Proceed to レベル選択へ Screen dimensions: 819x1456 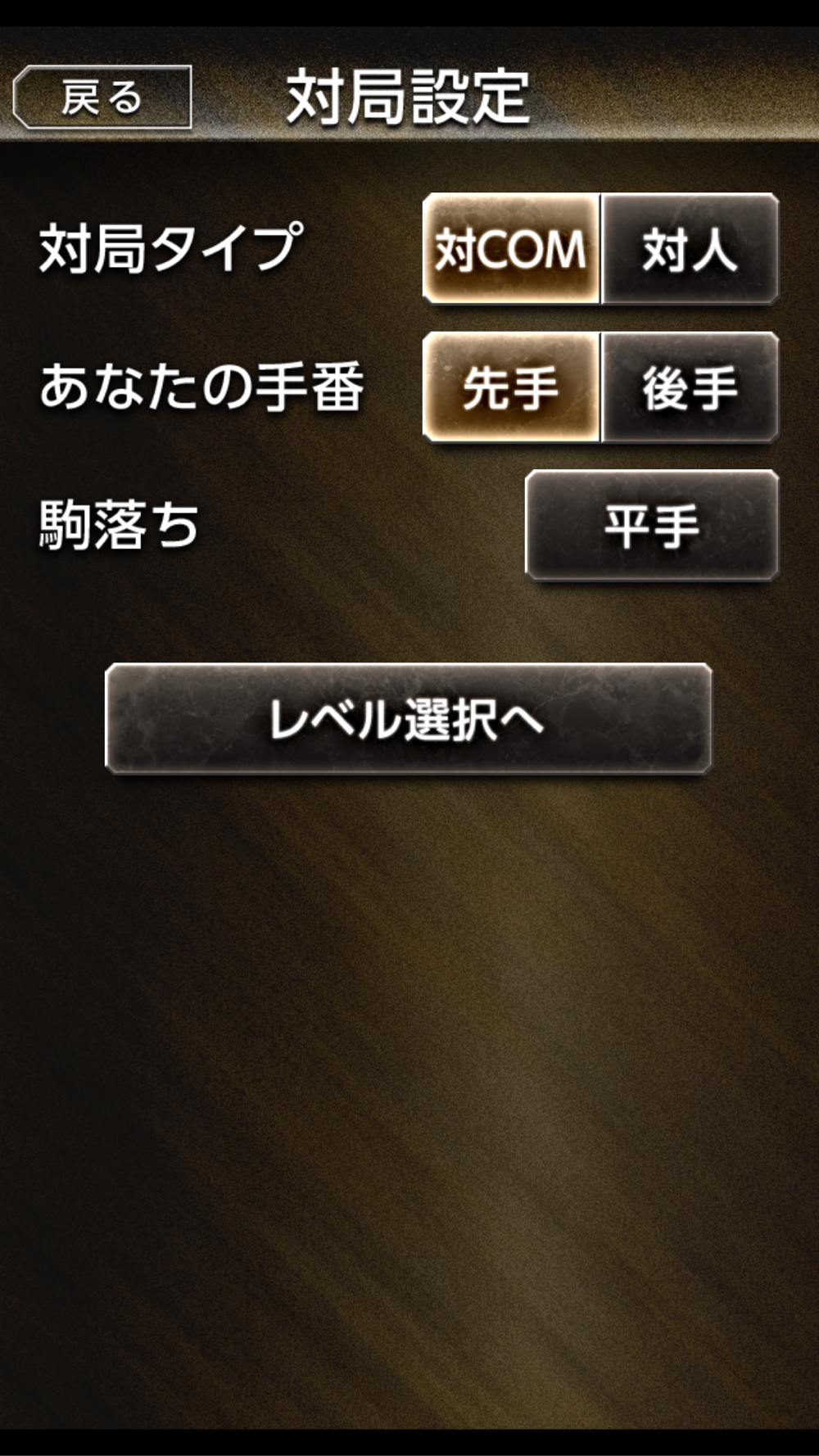point(408,719)
